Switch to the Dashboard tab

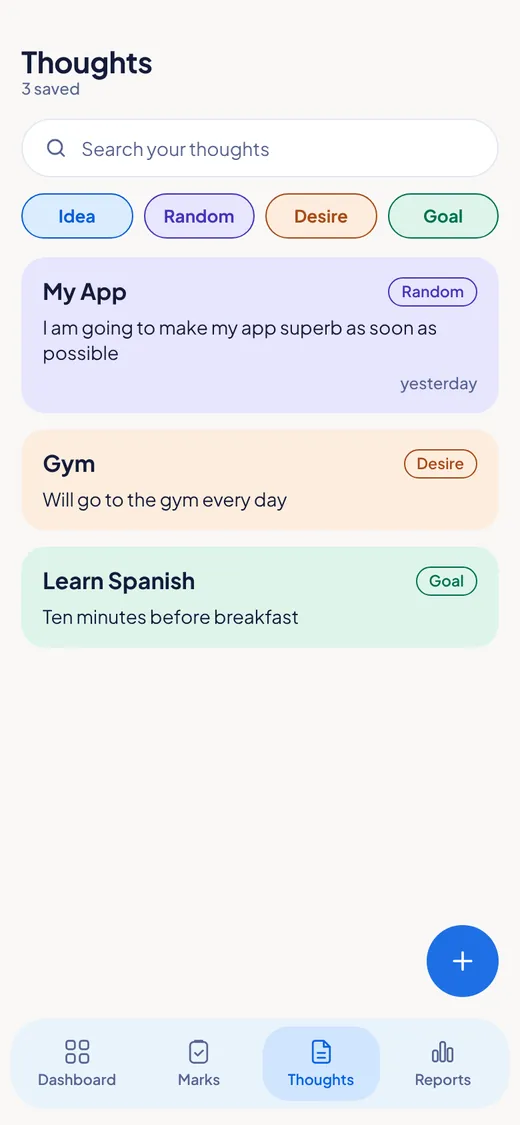(x=77, y=1063)
